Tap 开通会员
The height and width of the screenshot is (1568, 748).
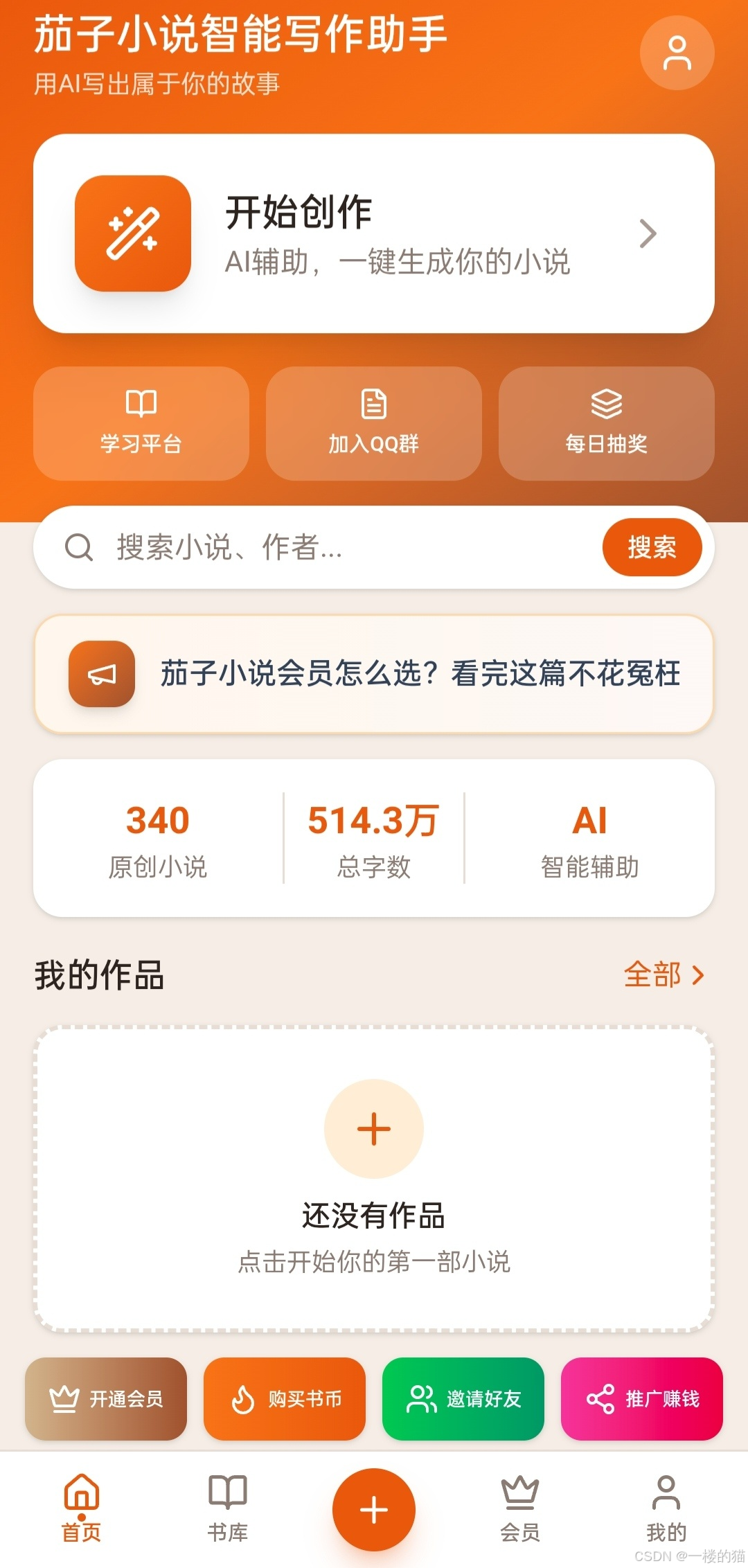[106, 1399]
